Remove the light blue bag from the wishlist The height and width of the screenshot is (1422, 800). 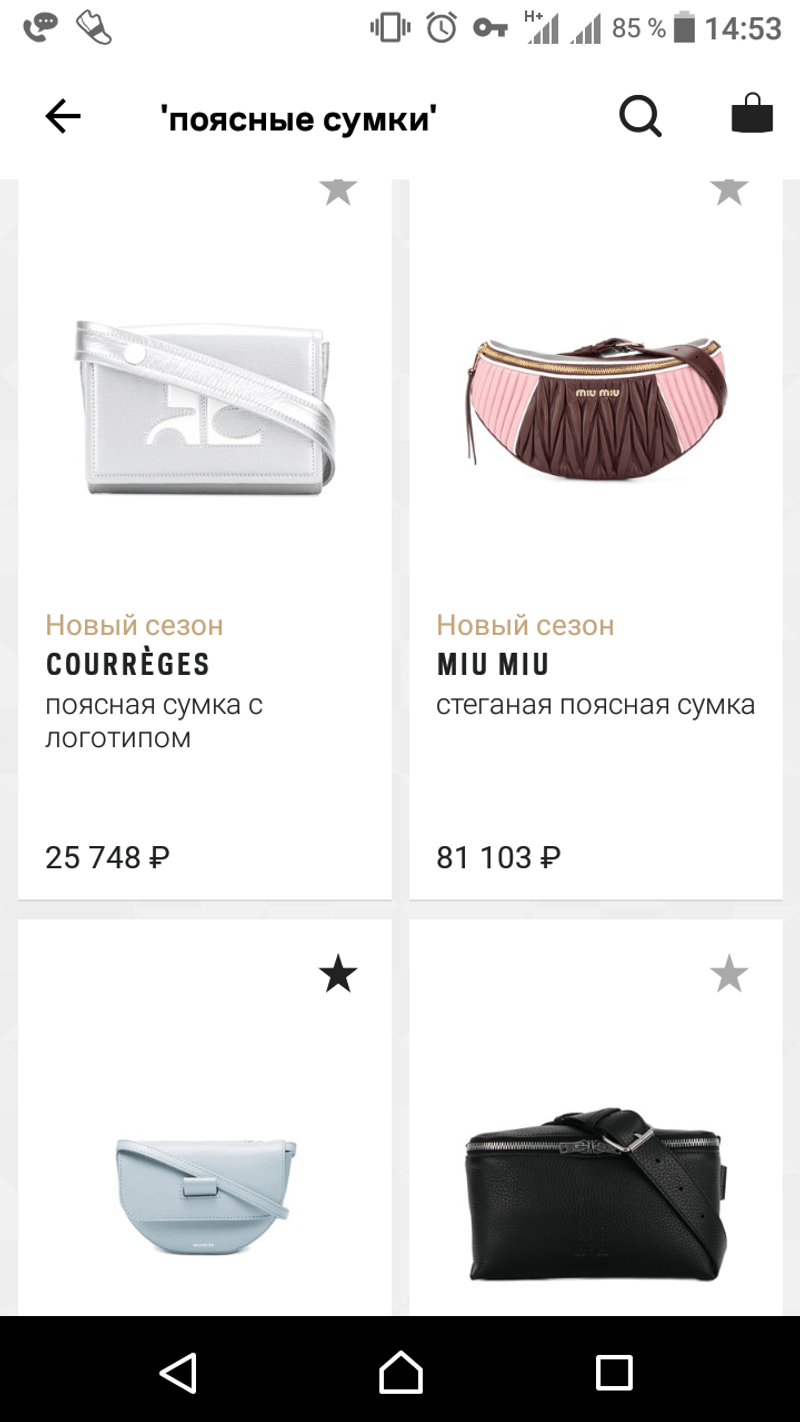[338, 974]
